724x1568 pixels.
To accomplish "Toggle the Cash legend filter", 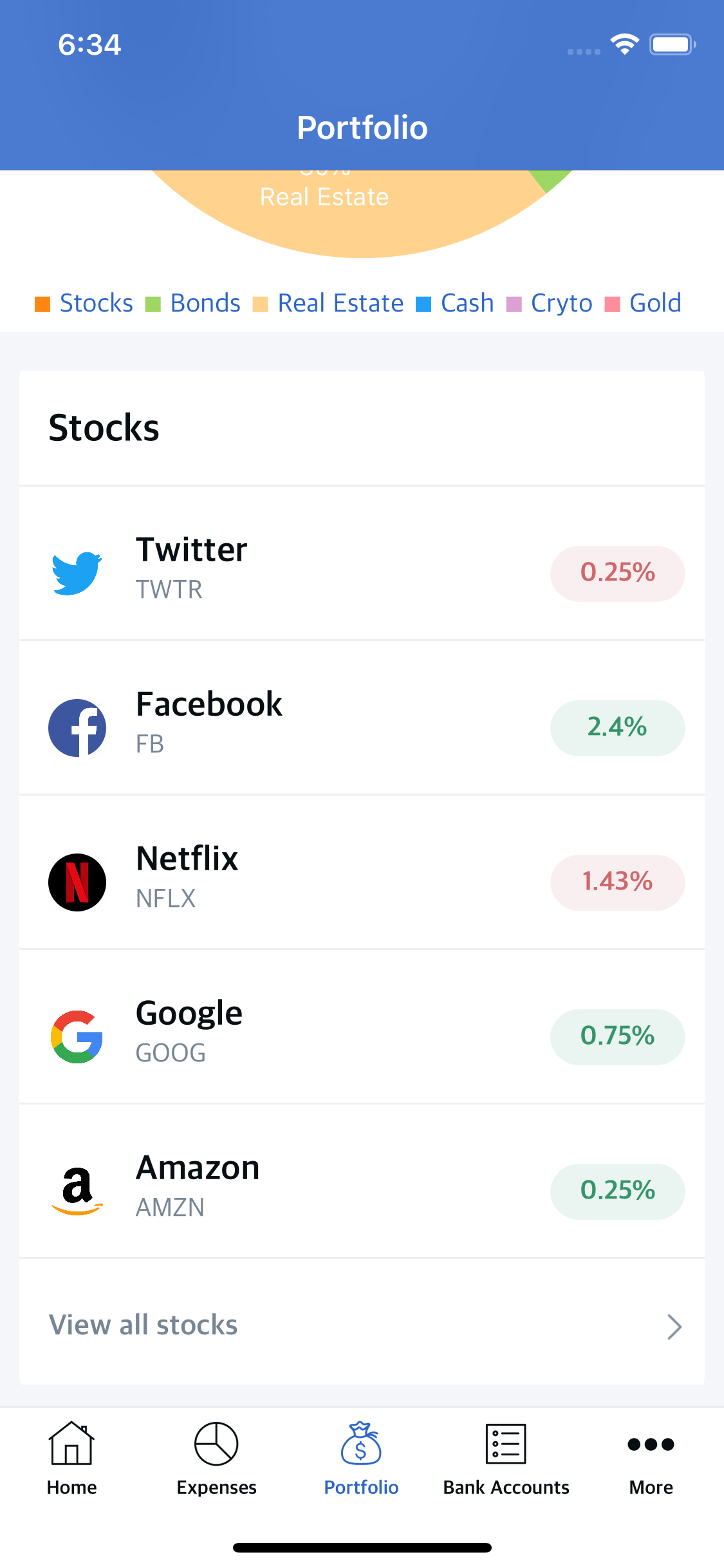I will 455,303.
